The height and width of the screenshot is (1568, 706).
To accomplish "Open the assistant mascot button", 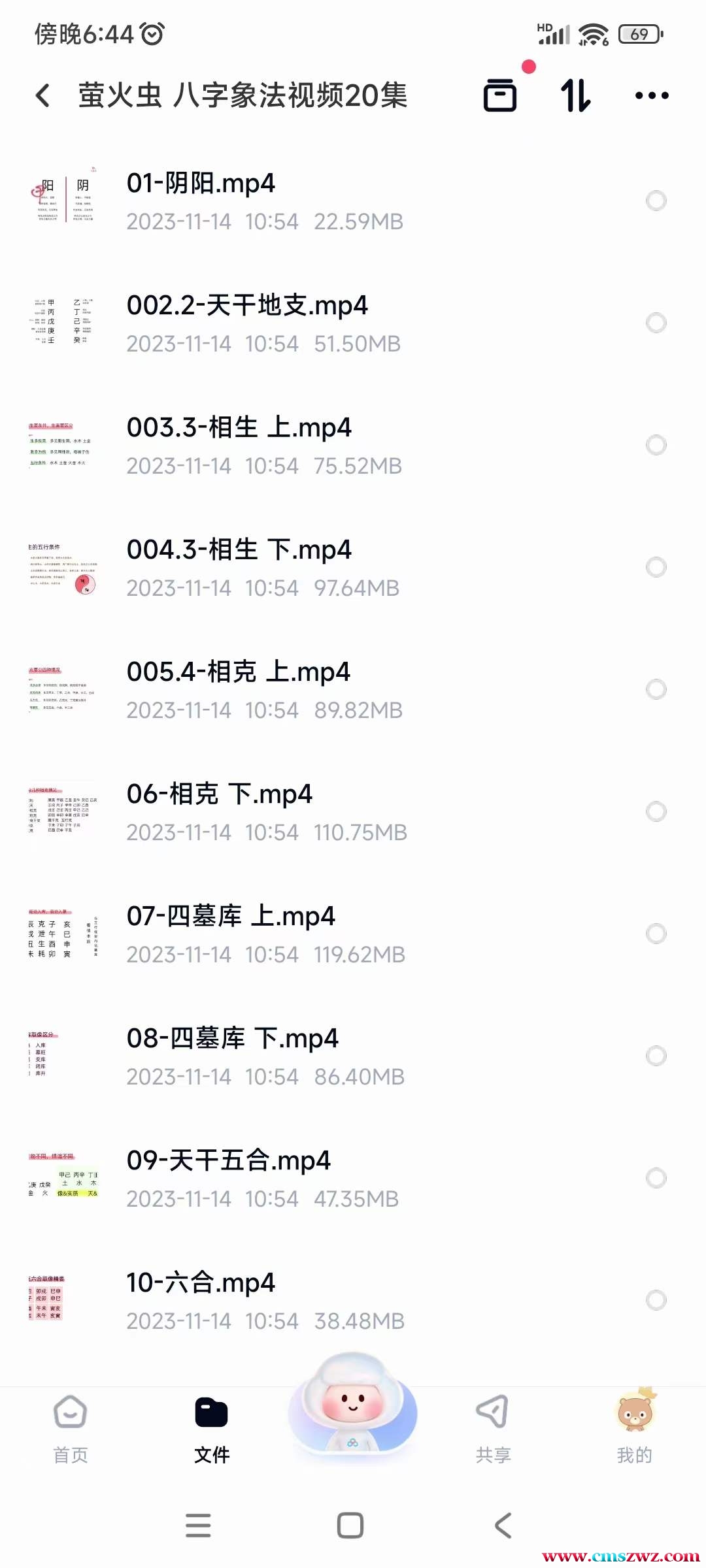I will click(x=353, y=1405).
